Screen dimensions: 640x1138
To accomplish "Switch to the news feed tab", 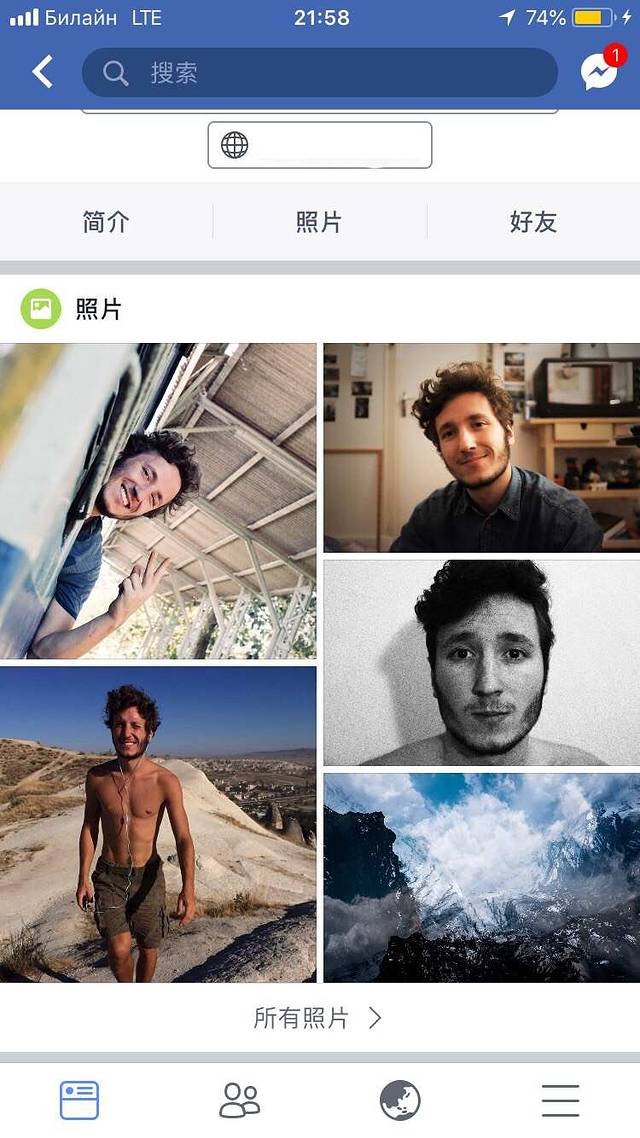I will (x=79, y=1100).
